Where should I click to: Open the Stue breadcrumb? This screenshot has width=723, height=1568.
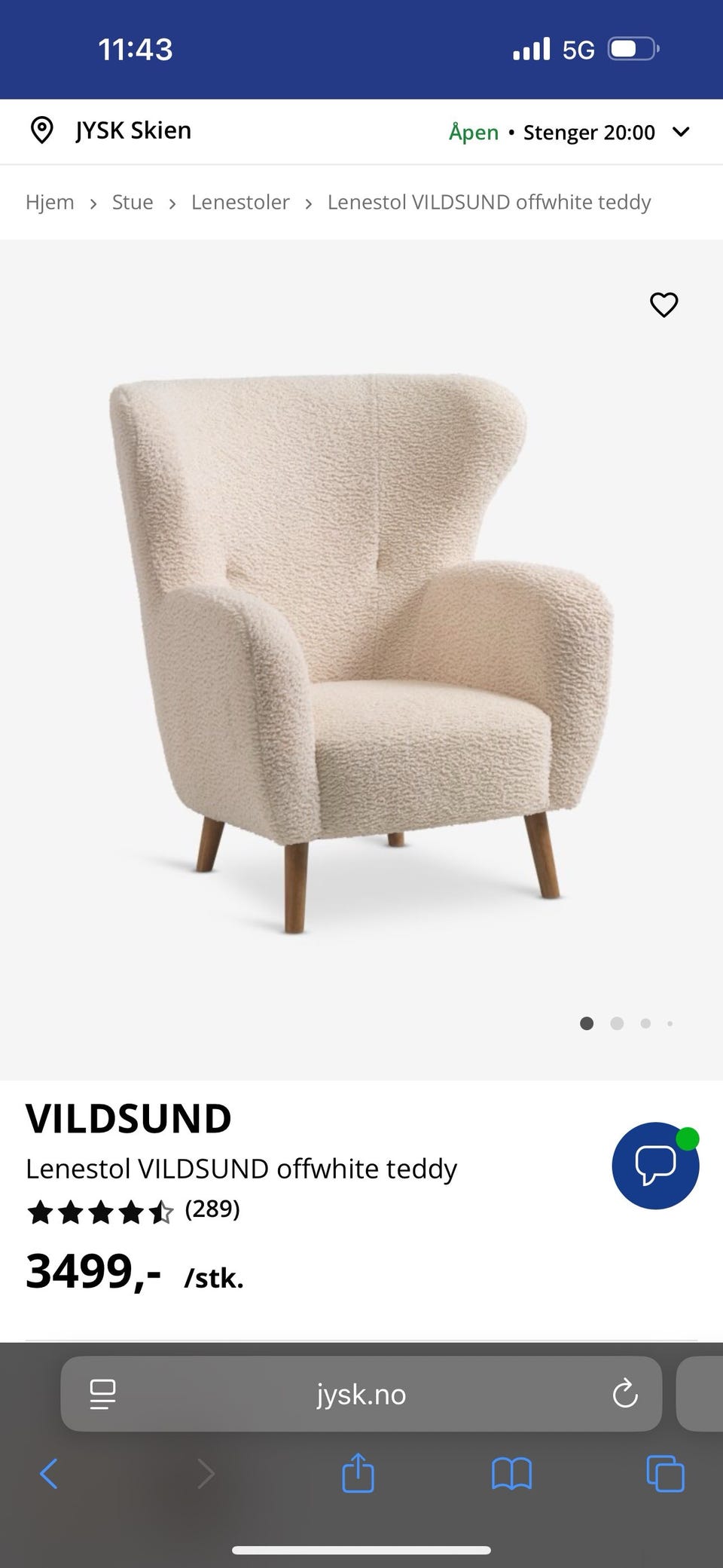[133, 202]
